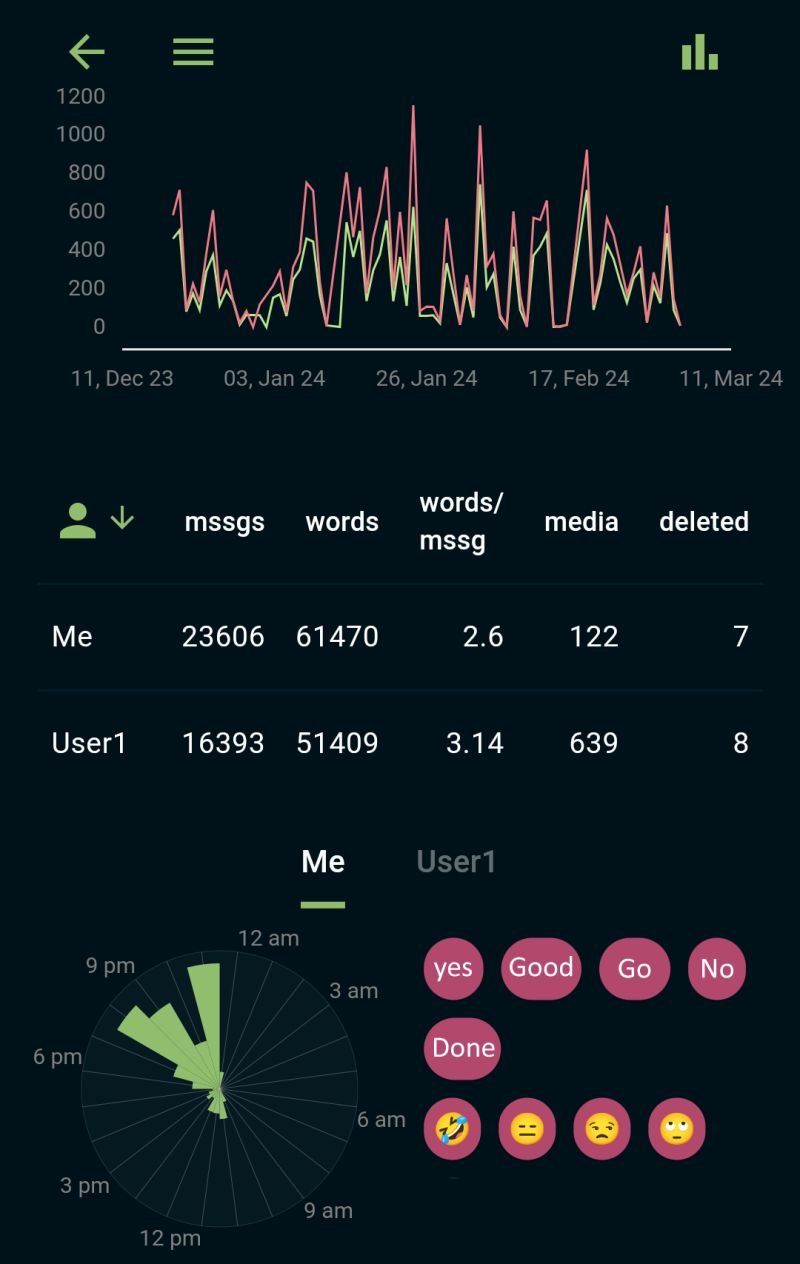The width and height of the screenshot is (800, 1264).
Task: Select the 'Done' word bubble
Action: (x=461, y=1048)
